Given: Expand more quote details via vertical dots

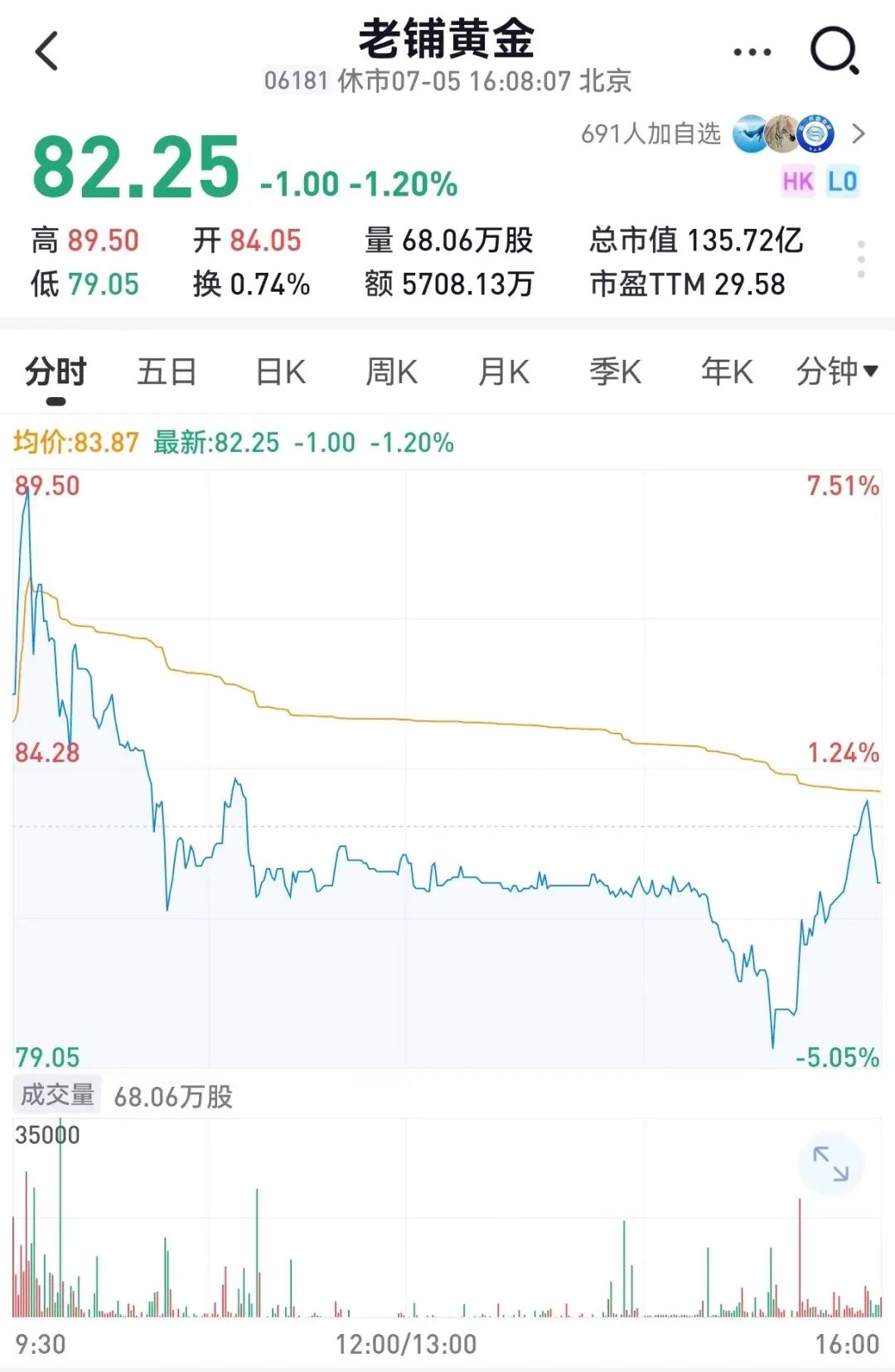Looking at the screenshot, I should [x=861, y=259].
